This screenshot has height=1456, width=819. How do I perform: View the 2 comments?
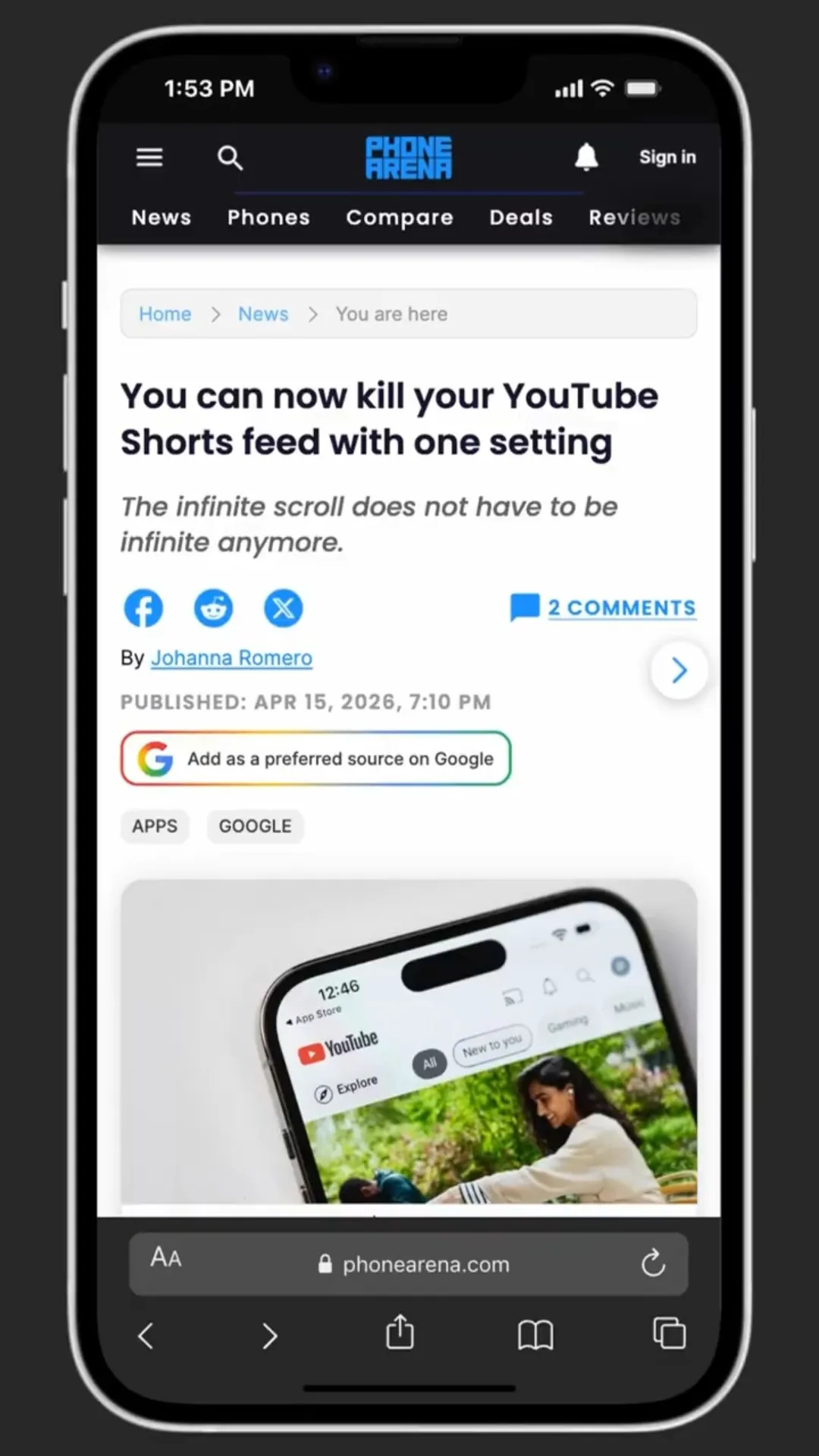pyautogui.click(x=621, y=608)
